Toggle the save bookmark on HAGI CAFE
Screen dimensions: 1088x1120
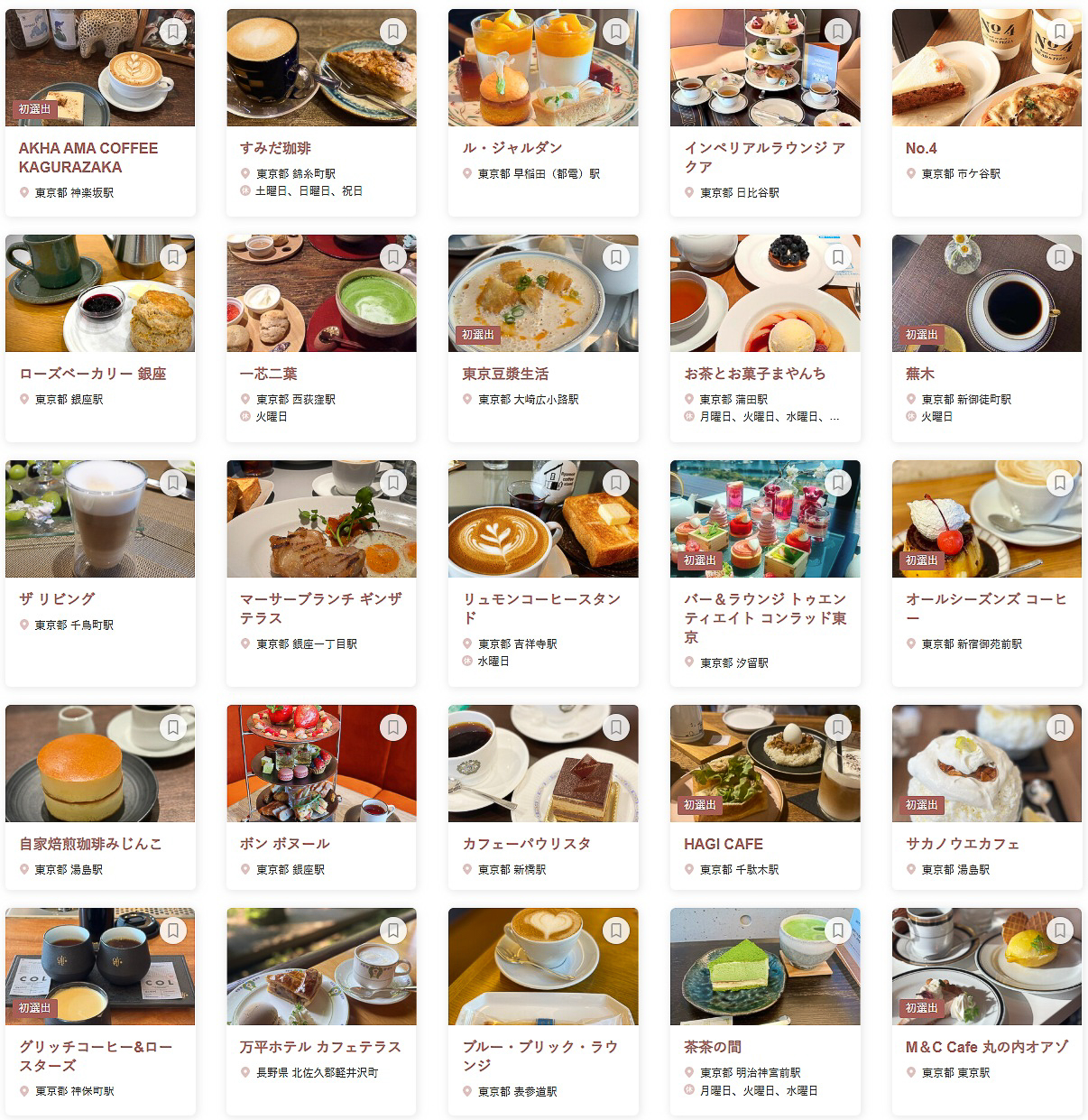(x=837, y=727)
